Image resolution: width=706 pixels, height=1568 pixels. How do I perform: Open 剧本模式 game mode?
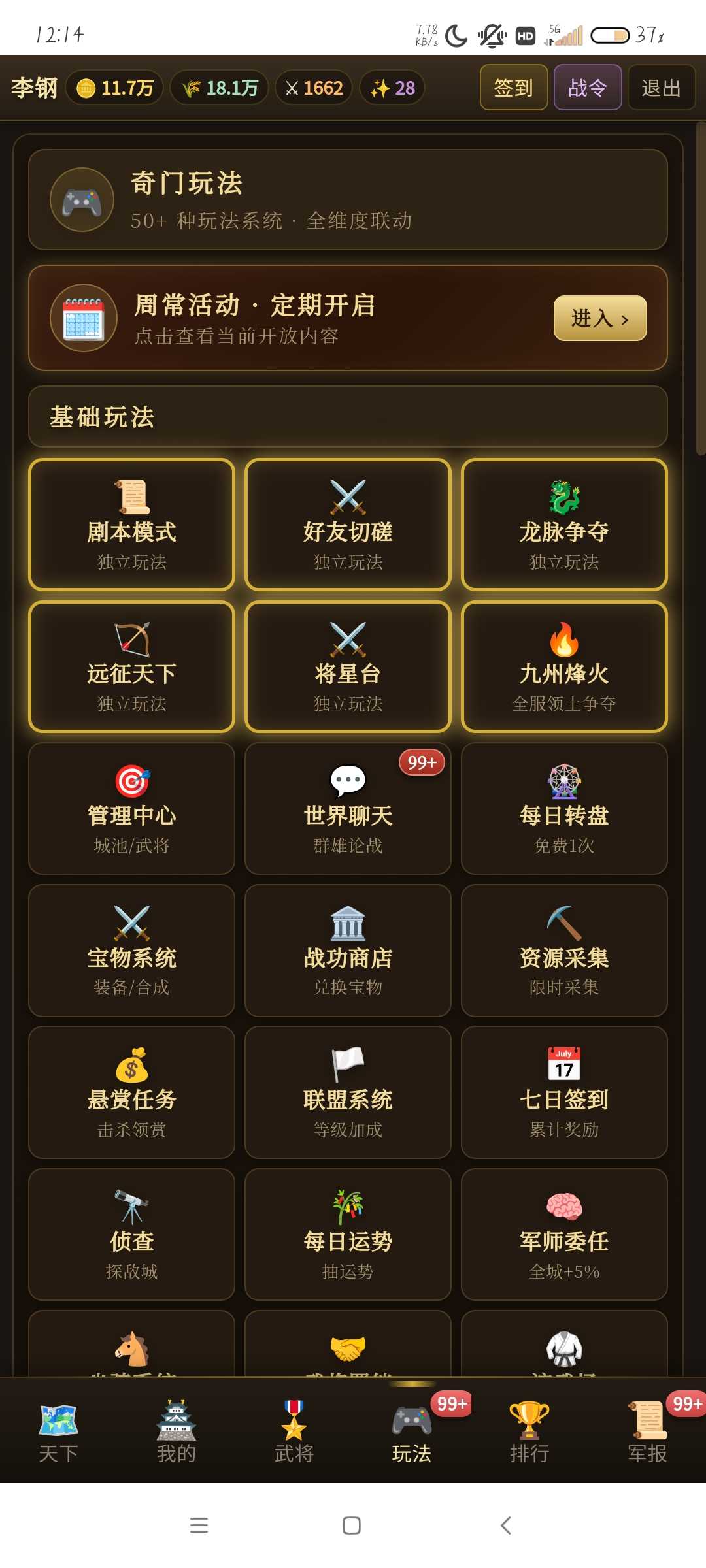131,525
